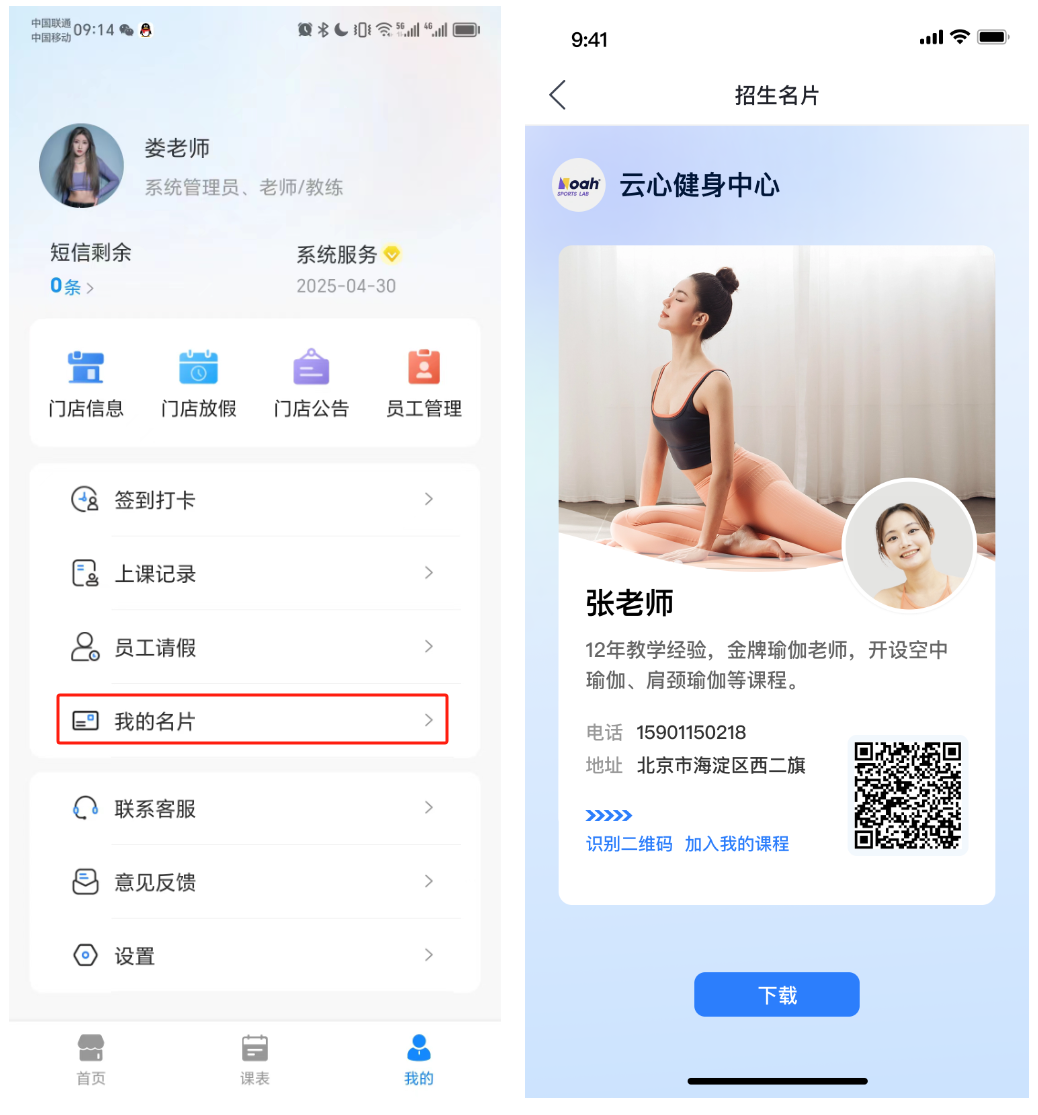
Task: Go back from the 招生名片 page
Action: tap(558, 95)
